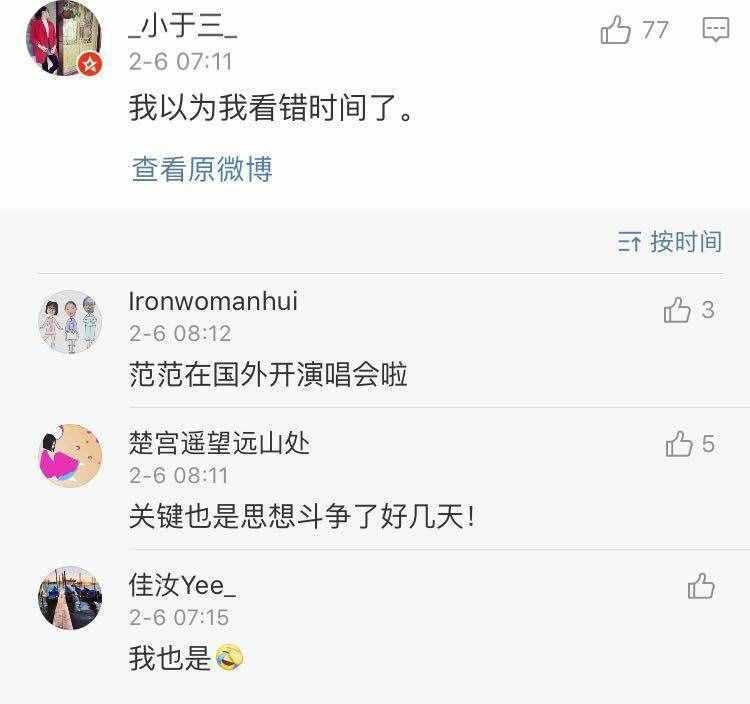Visit 佳汝Yee_'s profile via avatar

point(70,598)
